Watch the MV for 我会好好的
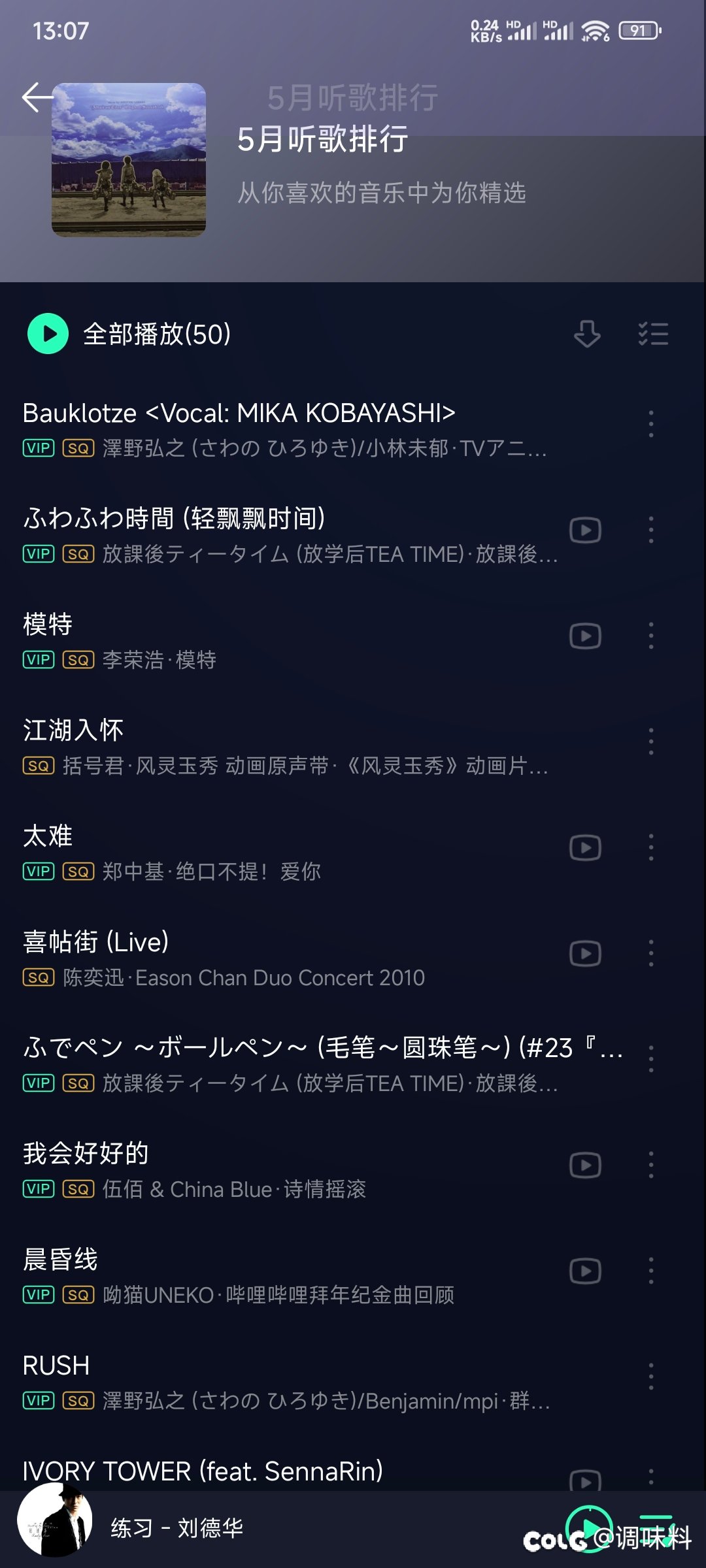 pos(585,1165)
